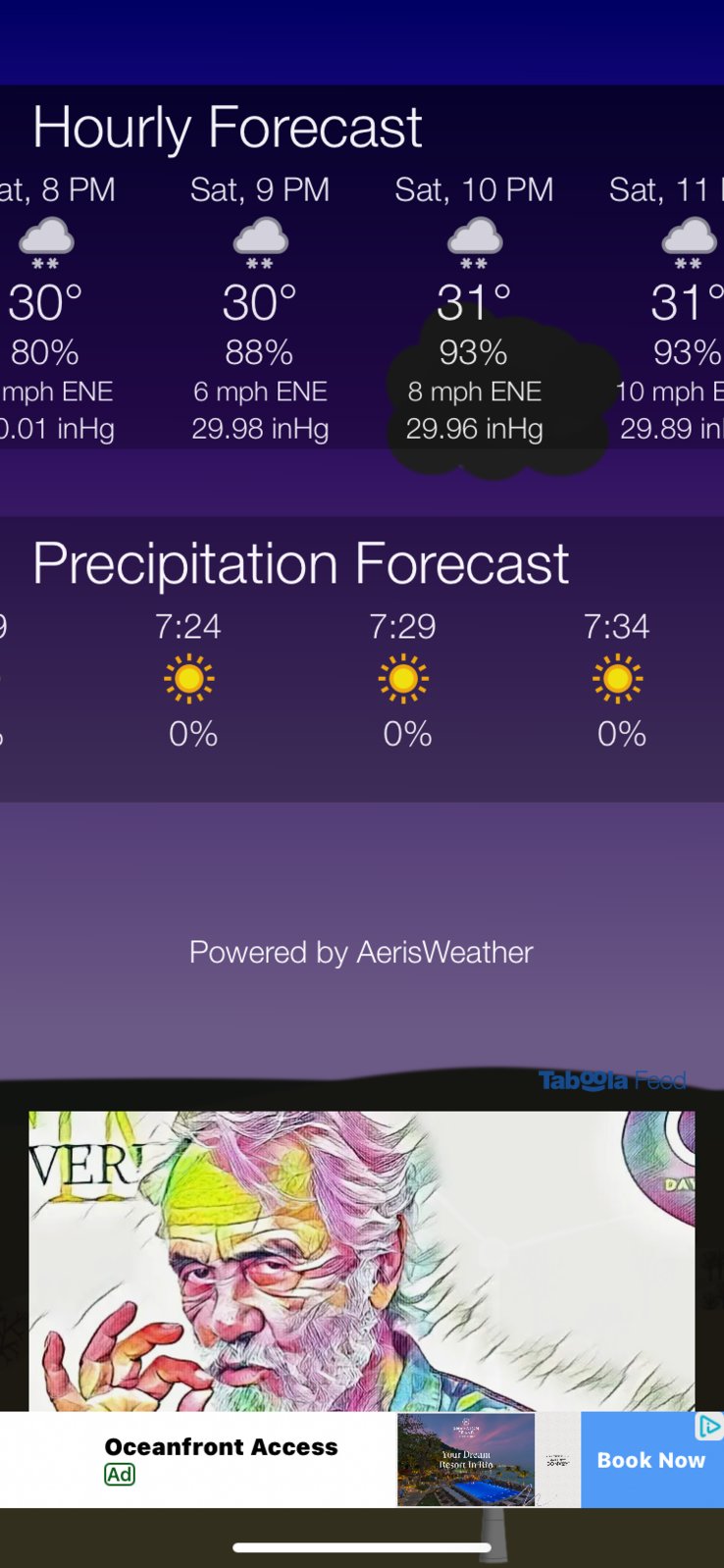
Task: Open the AdChoices info icon
Action: tap(709, 1426)
